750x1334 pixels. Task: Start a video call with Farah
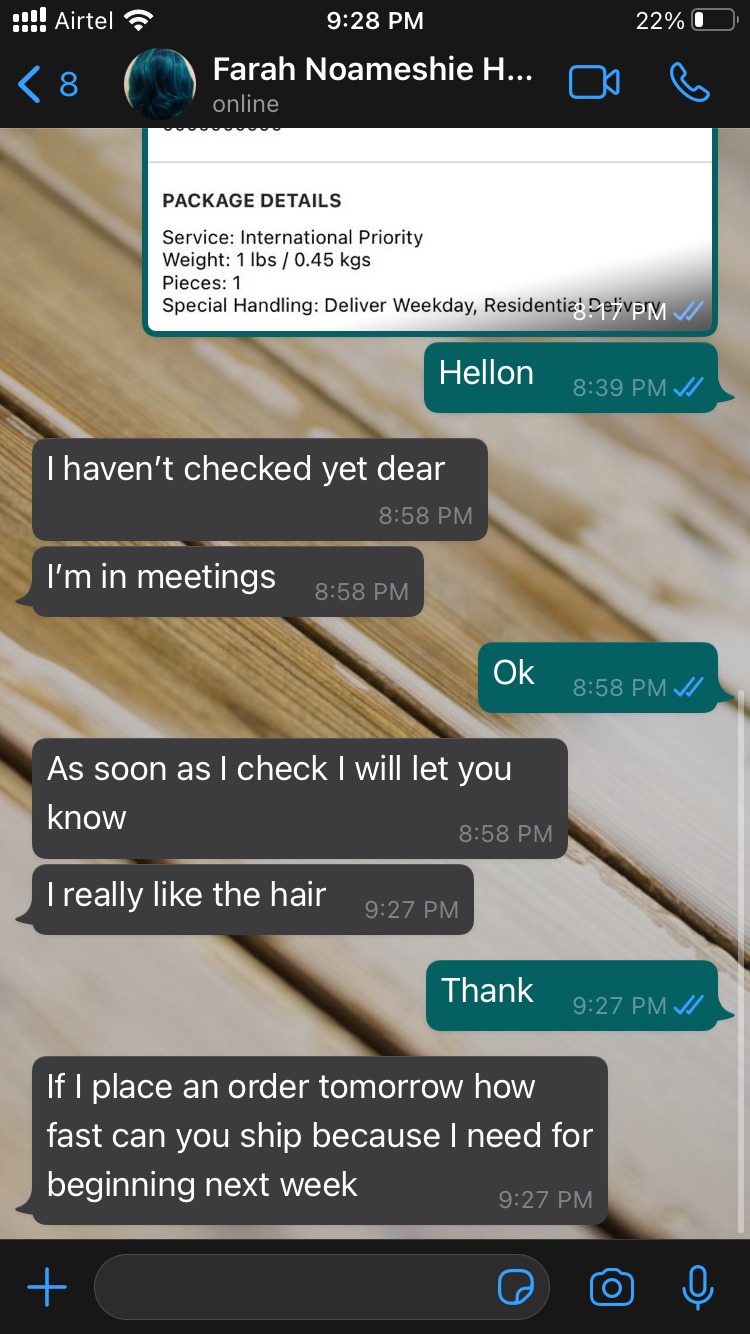[594, 84]
